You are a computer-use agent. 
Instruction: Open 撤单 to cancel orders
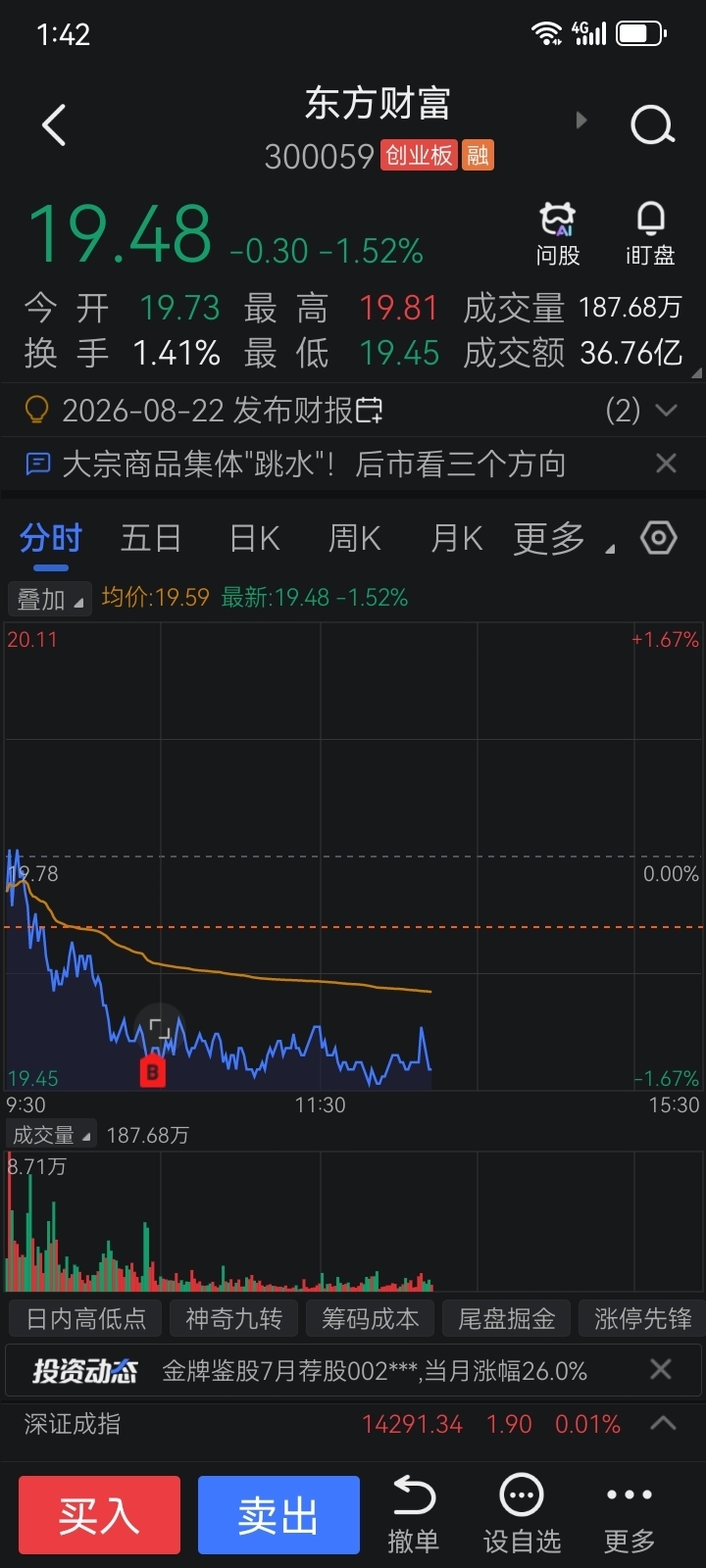pyautogui.click(x=414, y=1515)
